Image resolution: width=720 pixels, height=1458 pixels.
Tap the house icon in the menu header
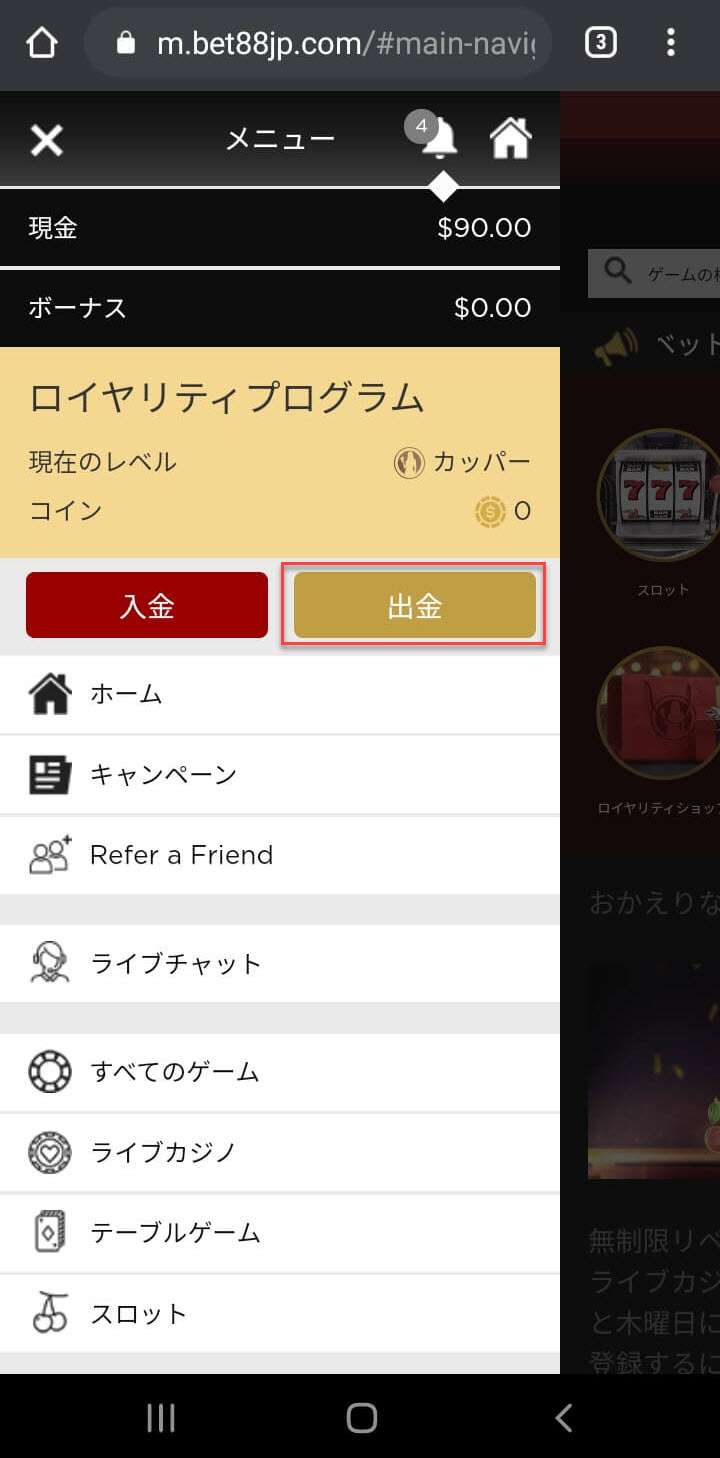pos(510,139)
